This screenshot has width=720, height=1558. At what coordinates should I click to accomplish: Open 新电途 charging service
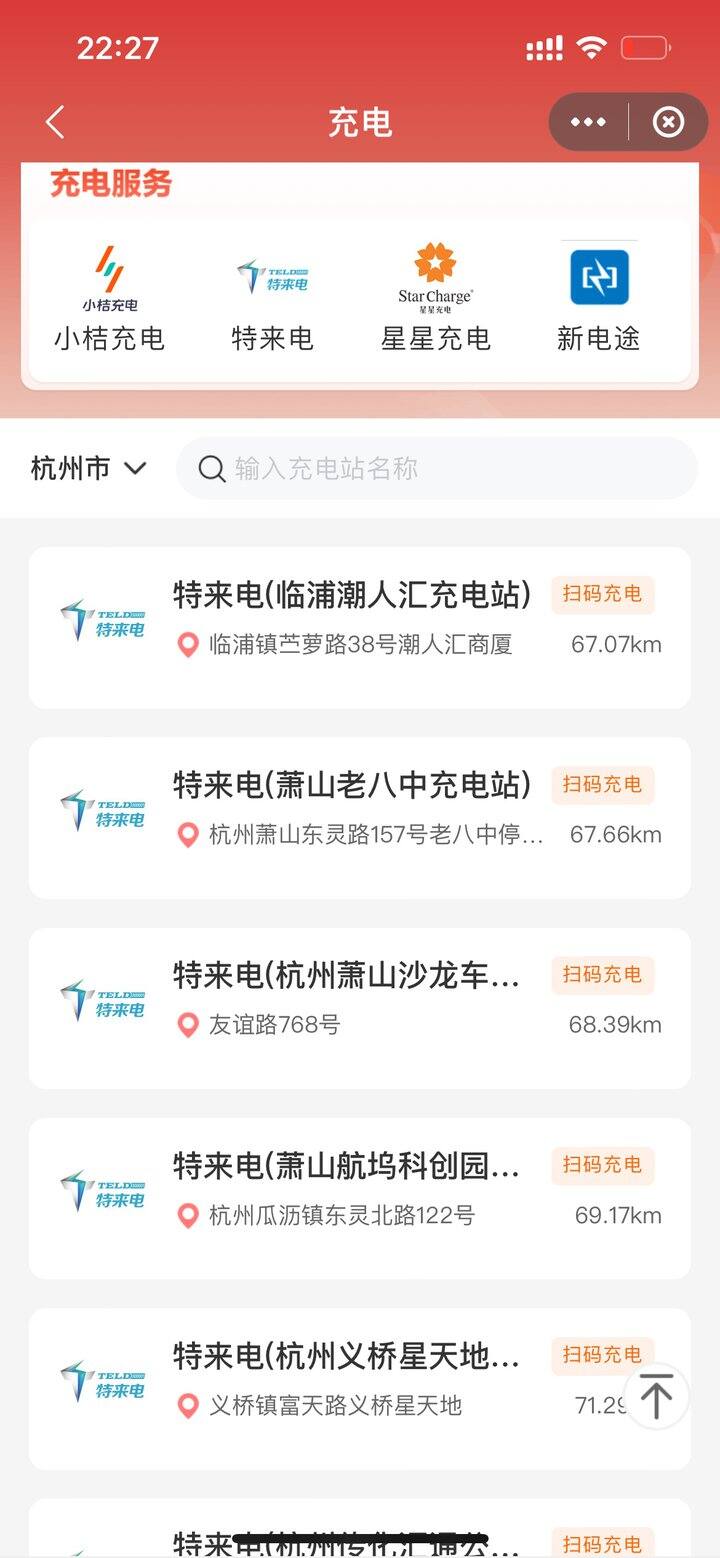click(x=598, y=299)
